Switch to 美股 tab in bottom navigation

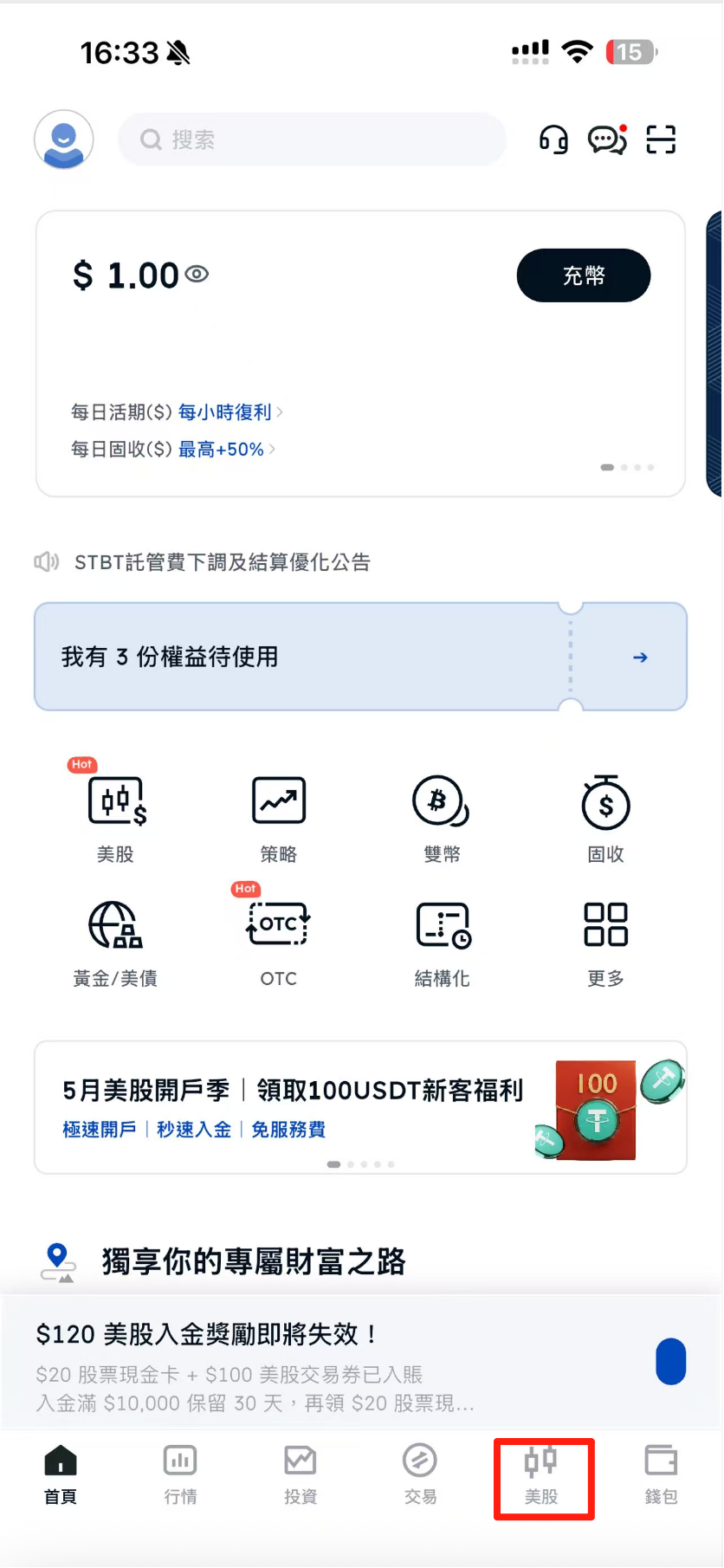(x=542, y=1477)
